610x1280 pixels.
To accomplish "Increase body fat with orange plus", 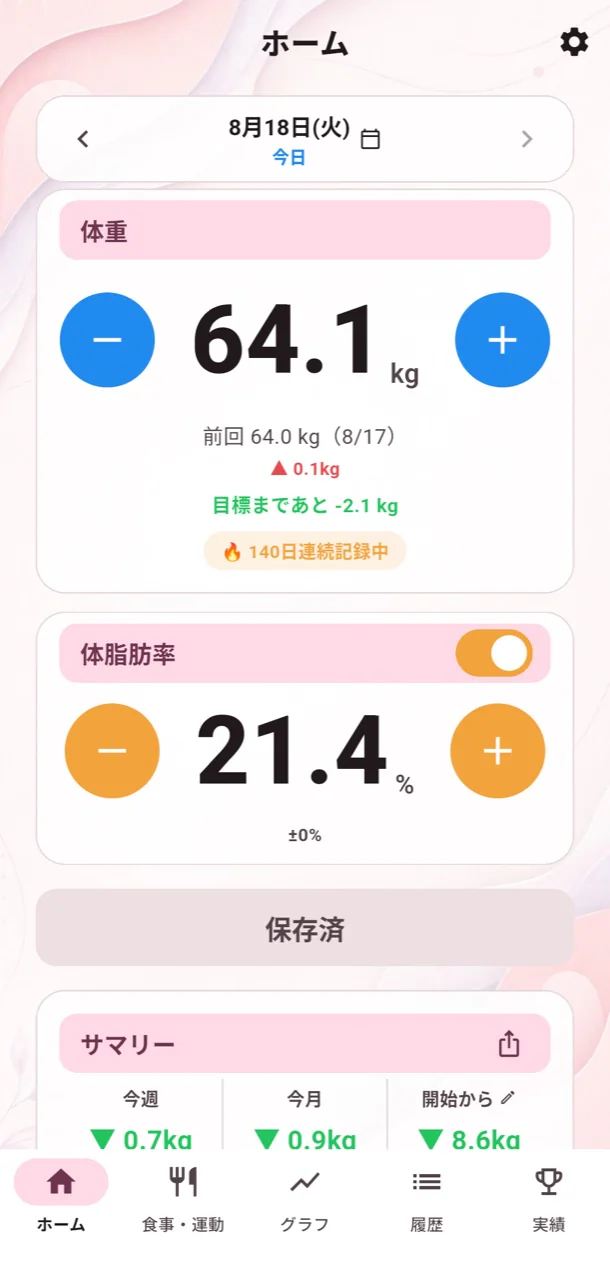I will coord(497,750).
